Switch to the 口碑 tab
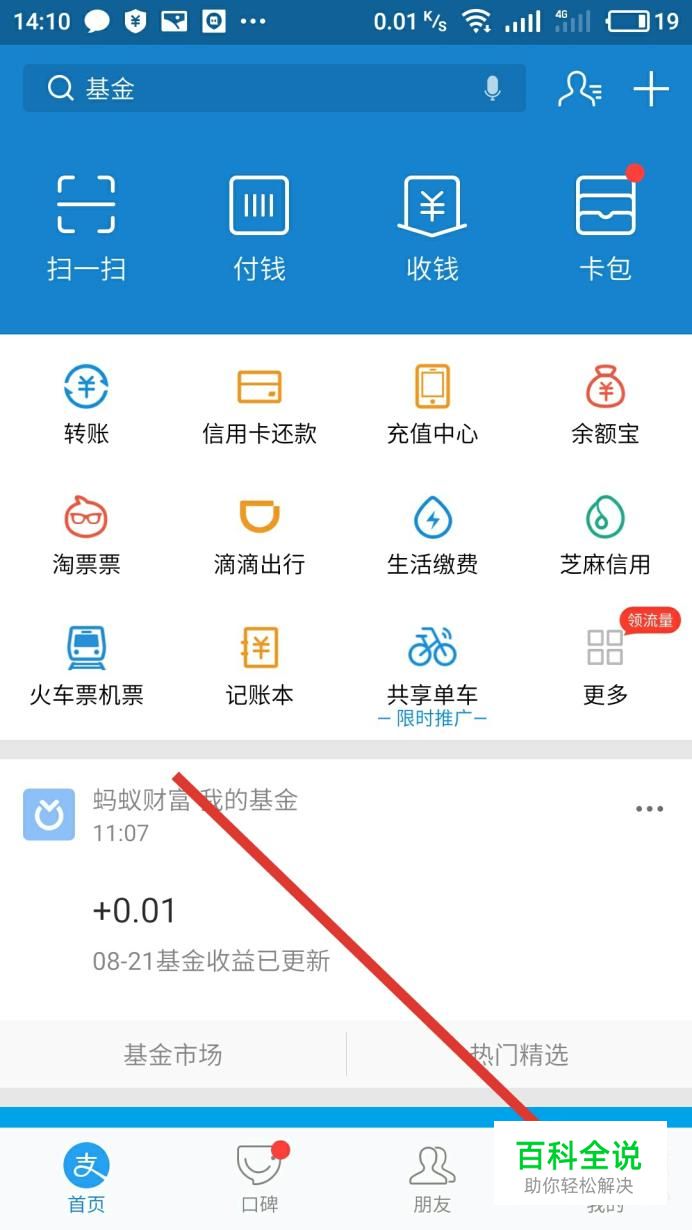Viewport: 692px width, 1230px height. pyautogui.click(x=259, y=1176)
